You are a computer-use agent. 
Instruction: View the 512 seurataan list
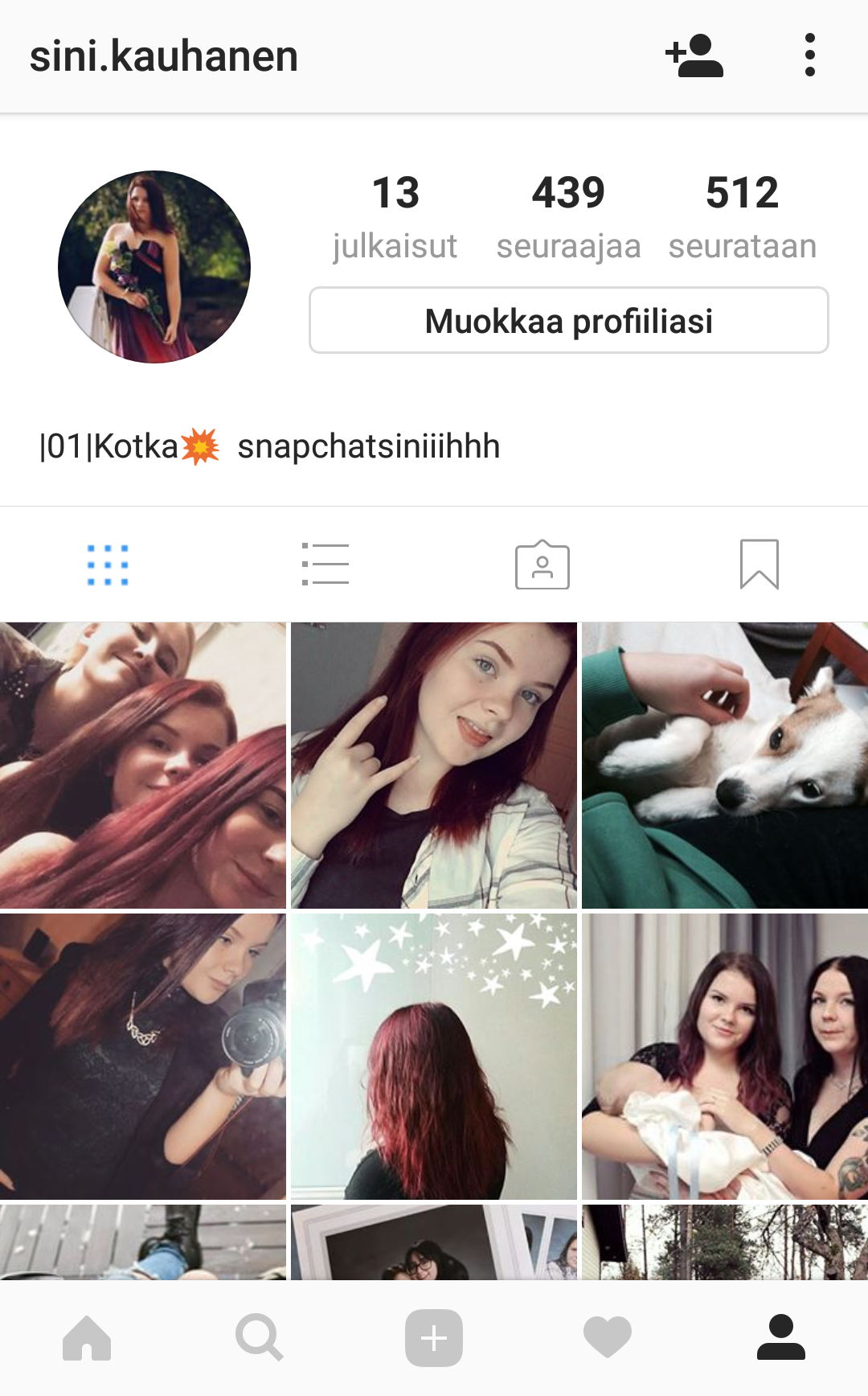742,217
